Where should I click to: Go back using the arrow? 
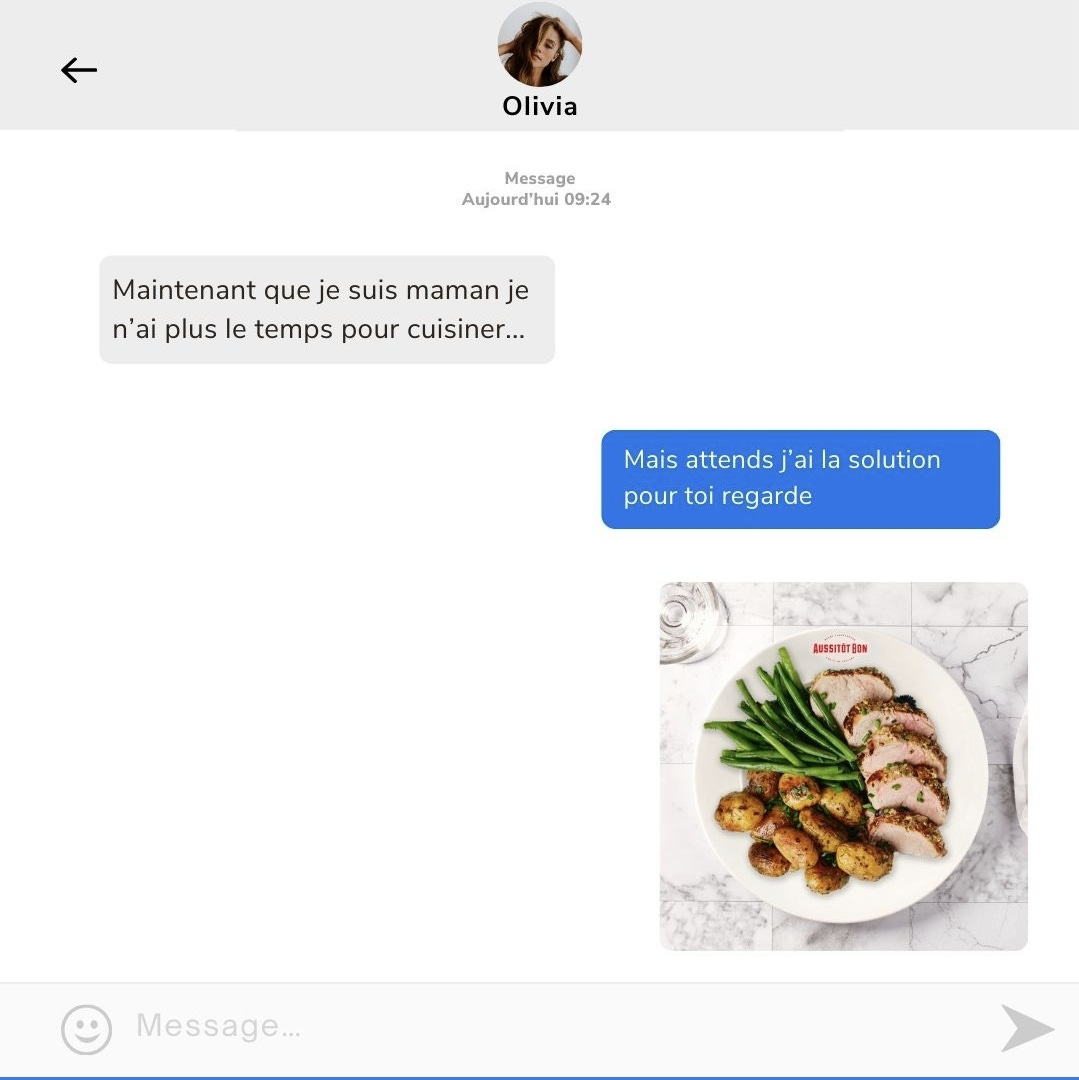[79, 70]
